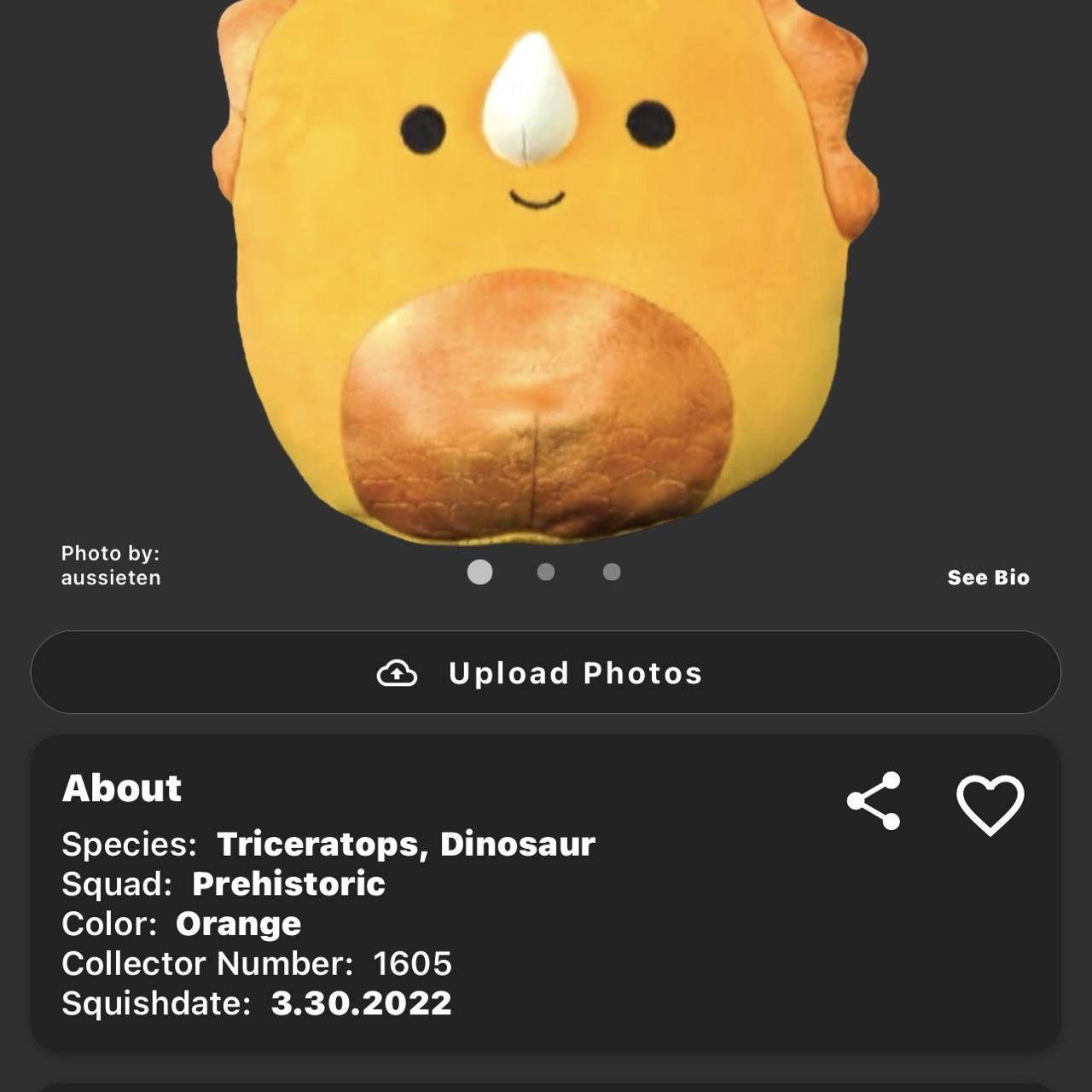Favorite with the heart icon

[x=990, y=804]
